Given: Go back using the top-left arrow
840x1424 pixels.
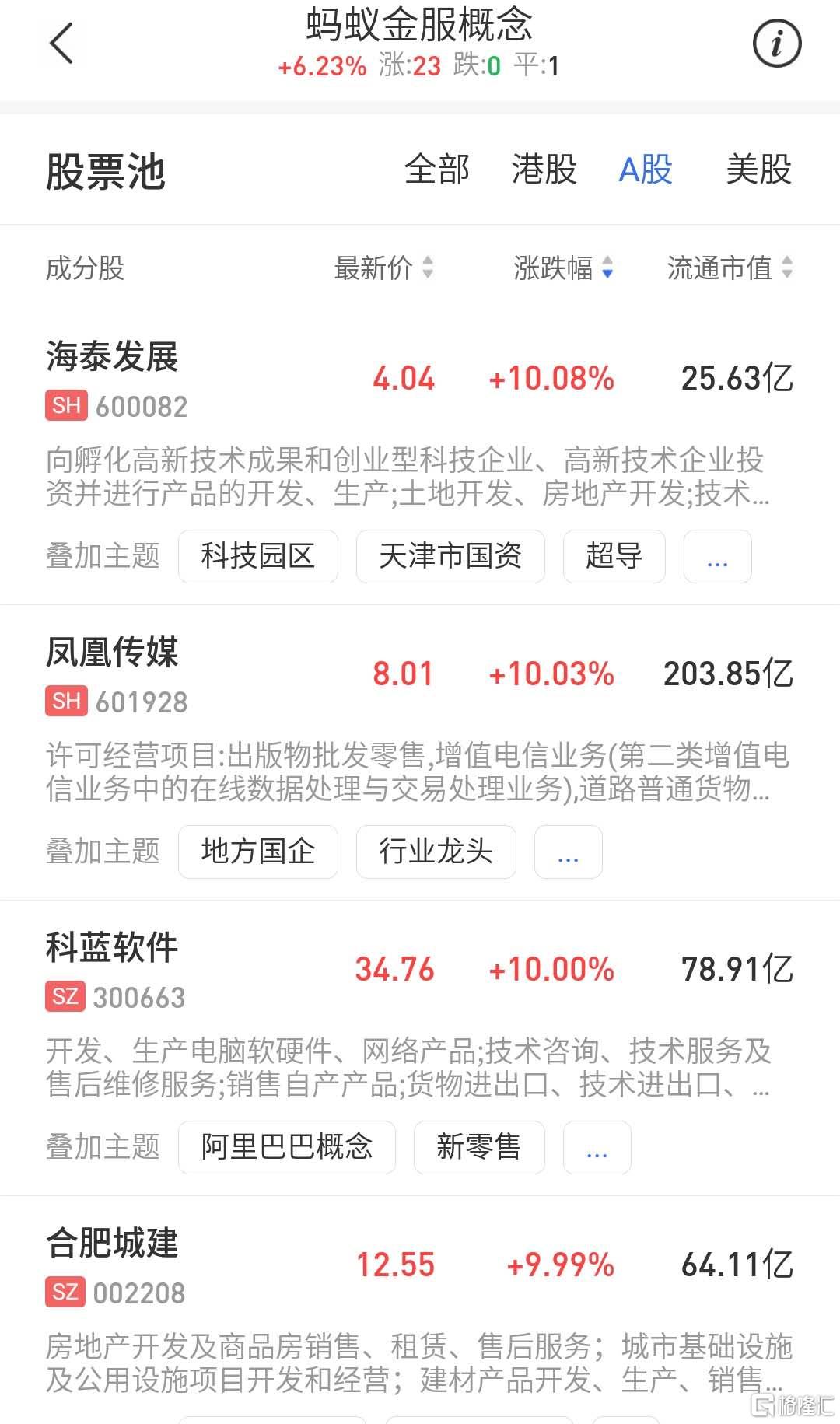Looking at the screenshot, I should click(61, 44).
